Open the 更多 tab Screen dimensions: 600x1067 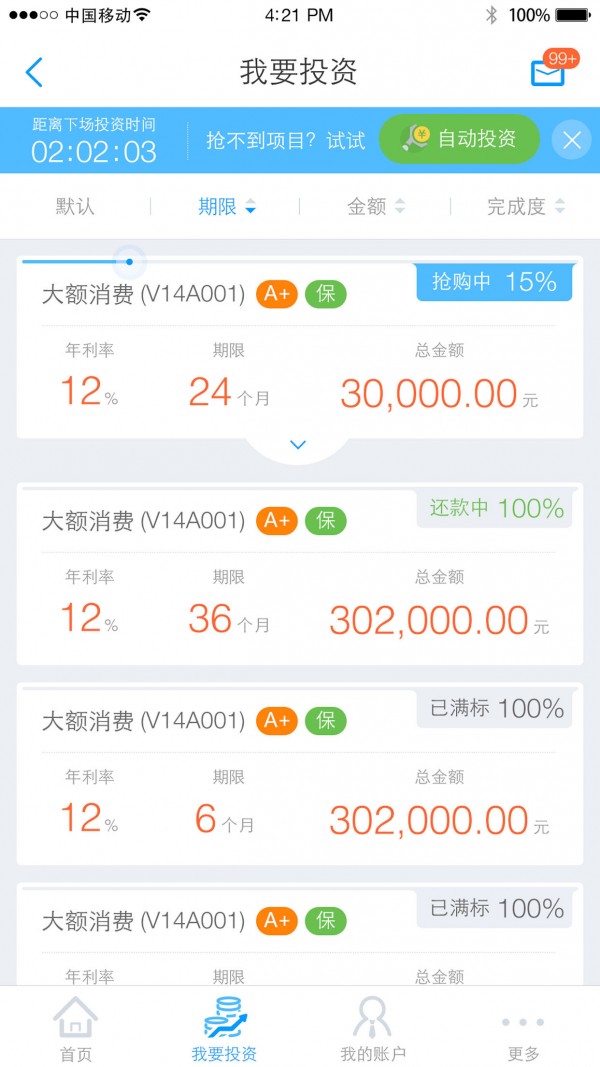tap(522, 1028)
